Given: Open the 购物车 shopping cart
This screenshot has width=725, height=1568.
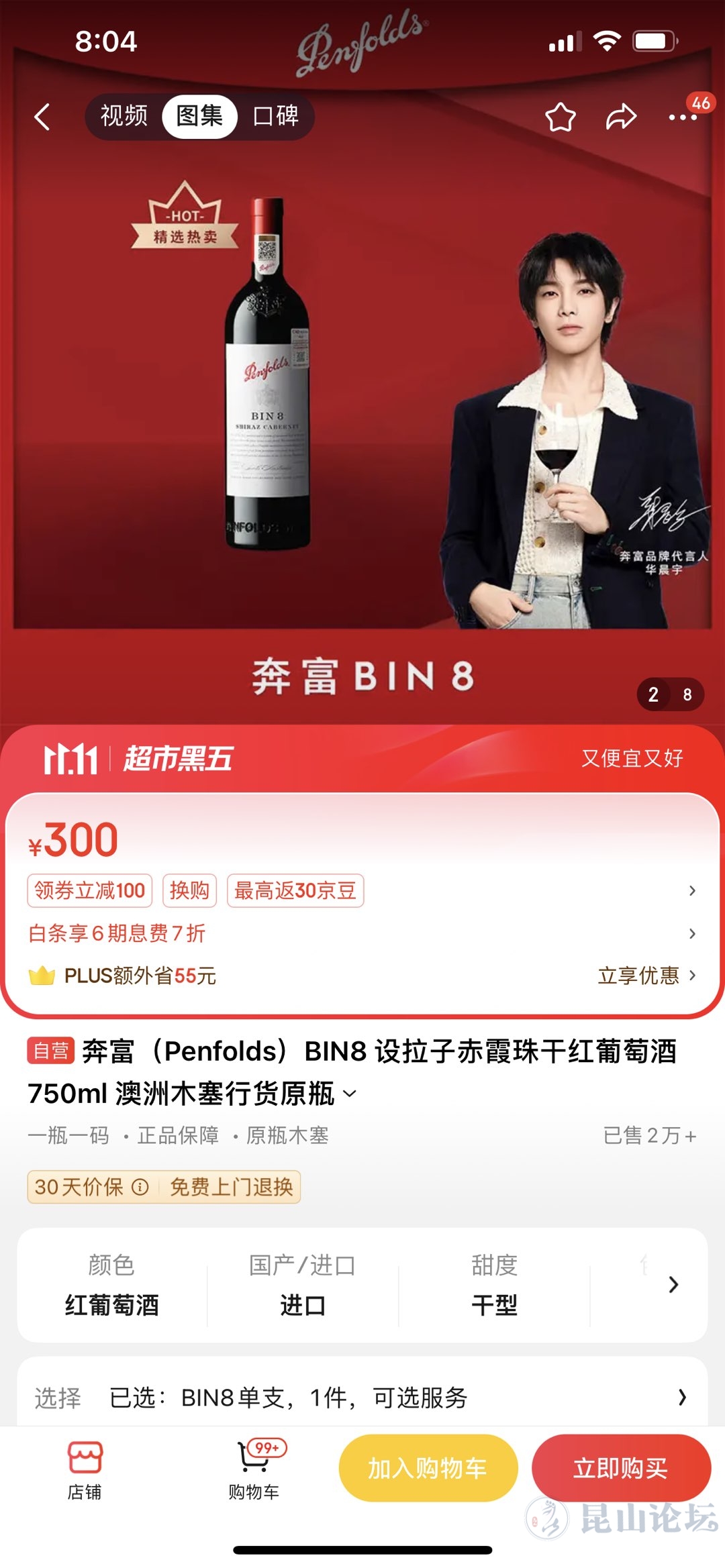Looking at the screenshot, I should point(254,1469).
